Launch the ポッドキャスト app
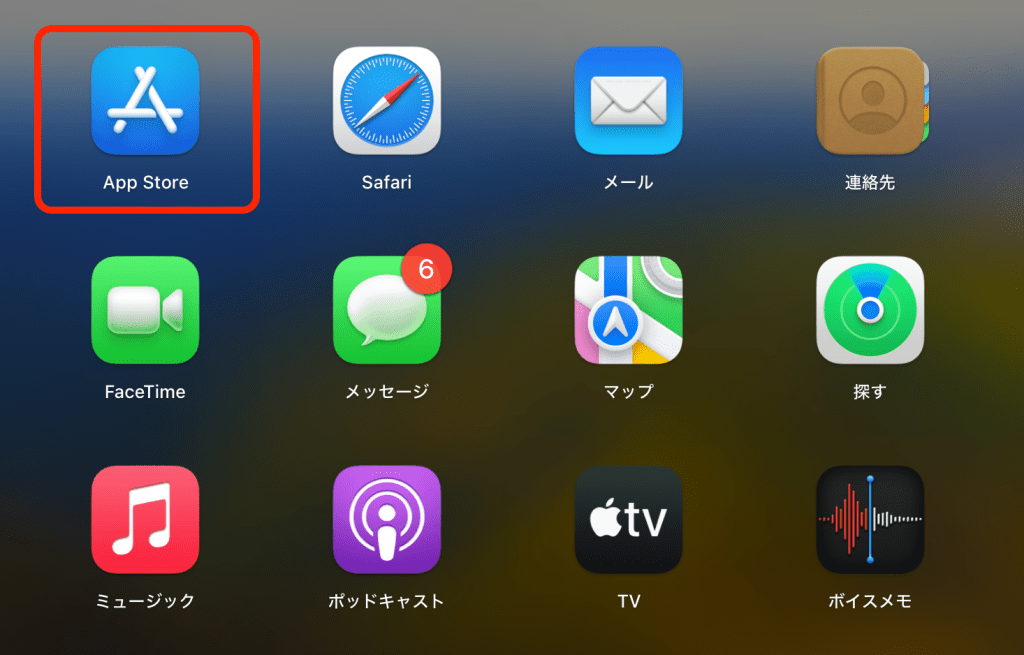 386,519
